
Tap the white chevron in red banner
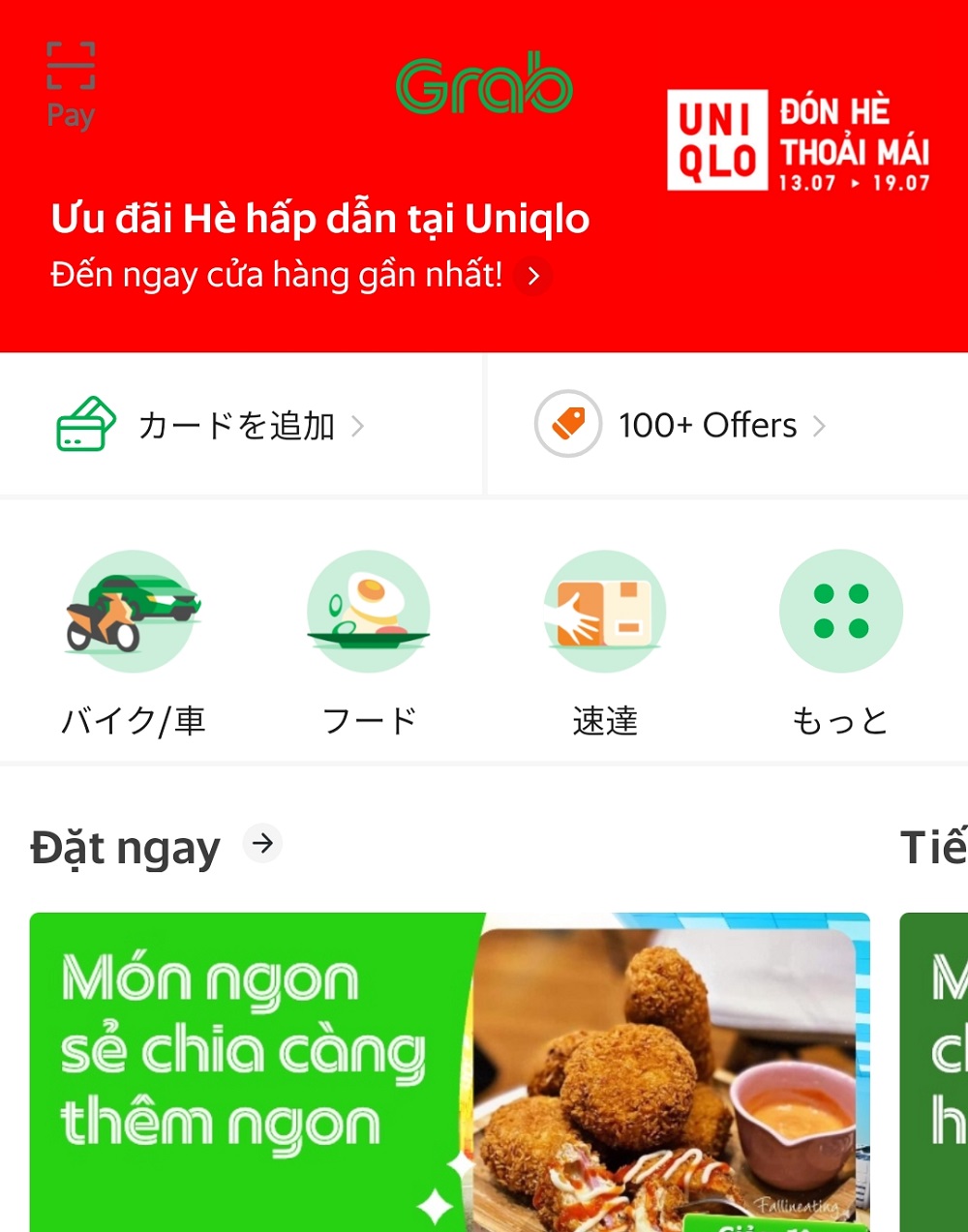pyautogui.click(x=531, y=276)
